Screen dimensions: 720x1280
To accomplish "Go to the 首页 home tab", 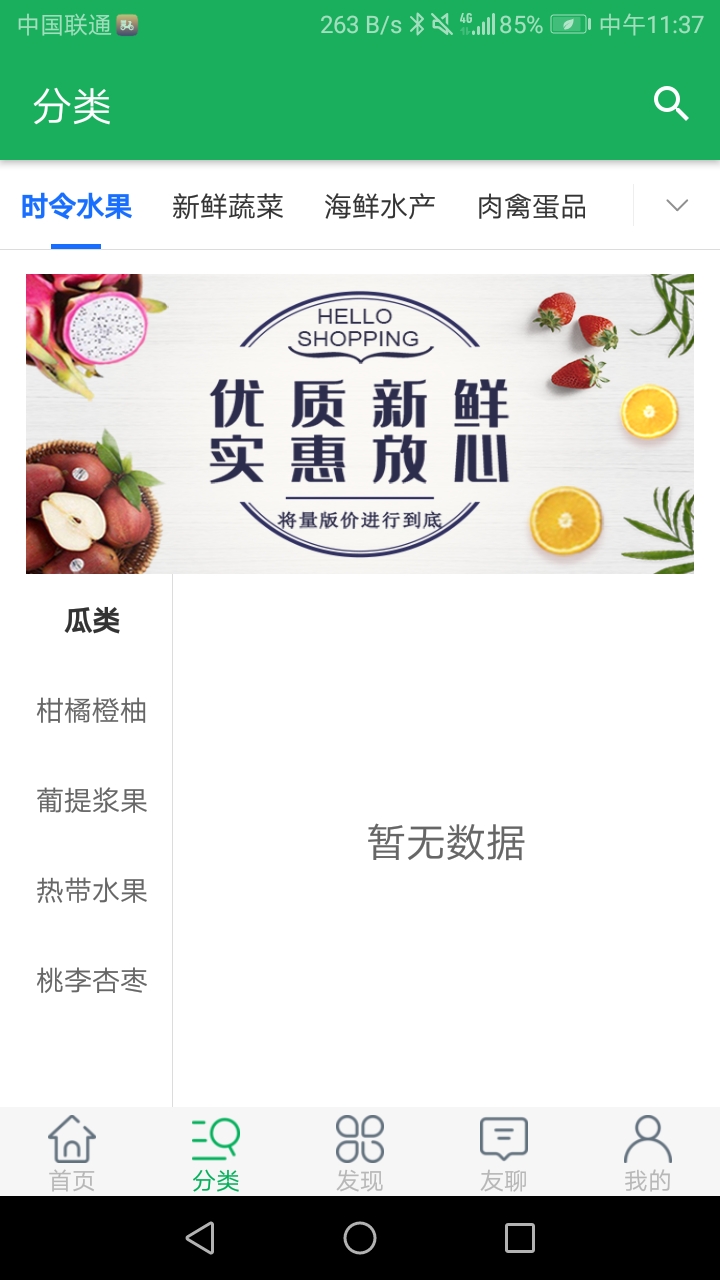I will coord(72,1152).
